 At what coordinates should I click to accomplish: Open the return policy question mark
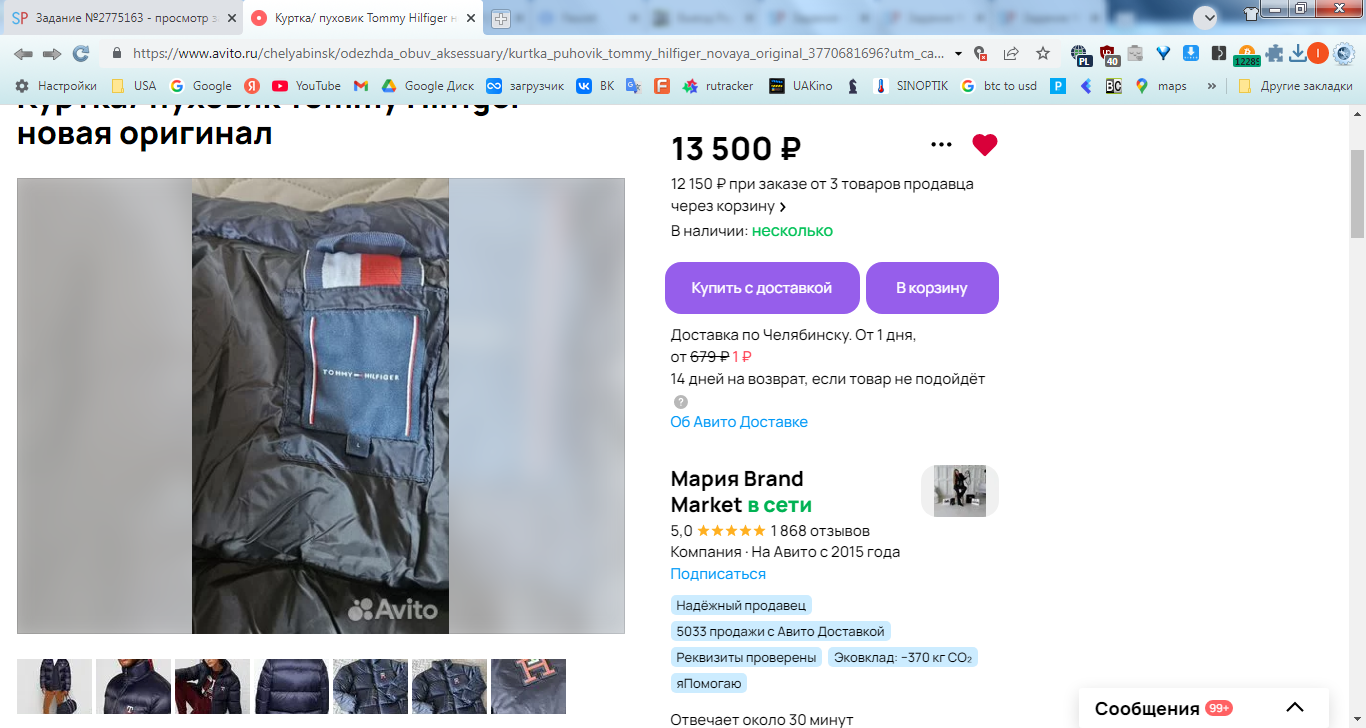click(x=681, y=402)
